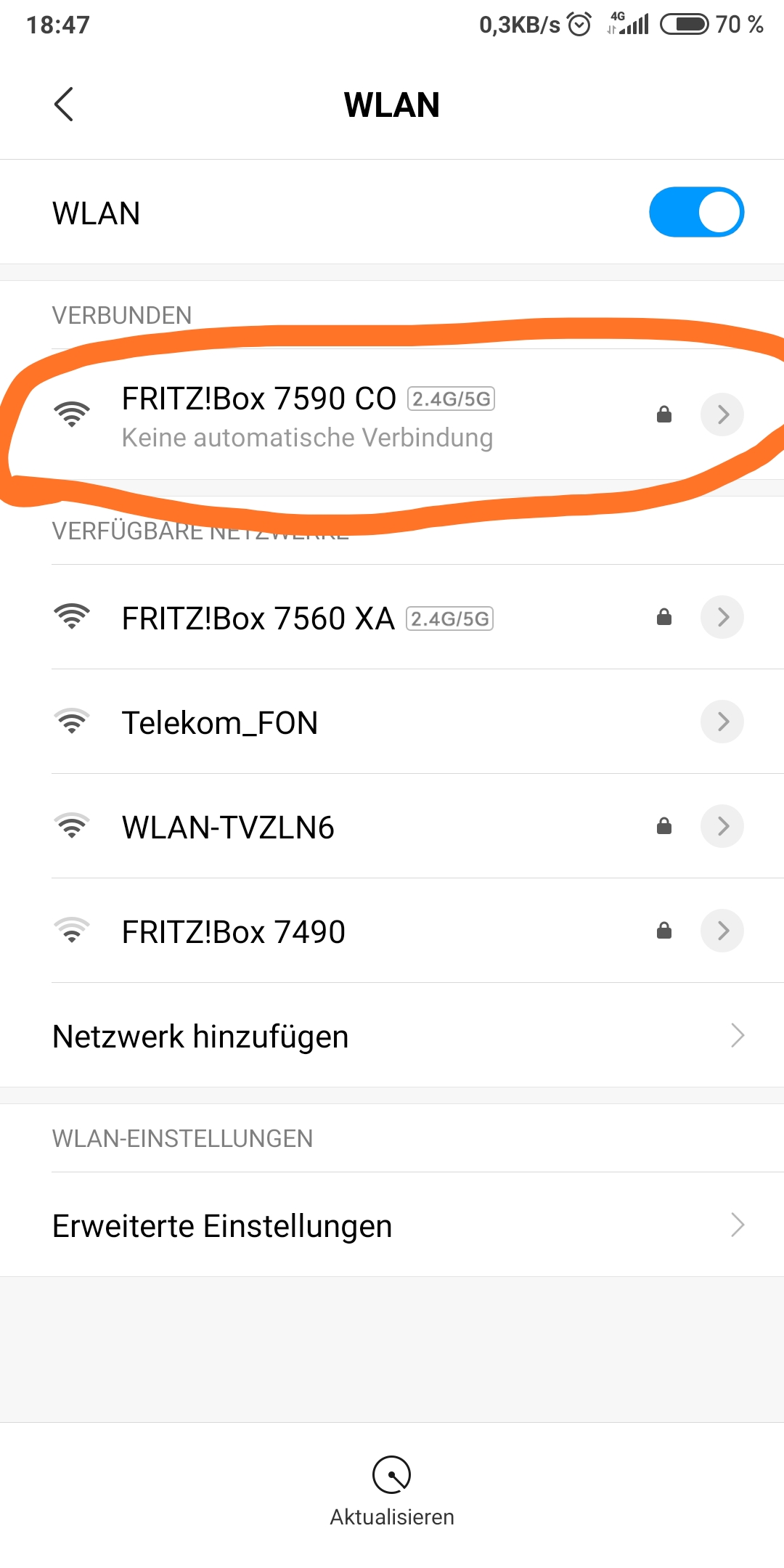
Task: Open Netzwerk hinzufügen
Action: click(x=392, y=1036)
